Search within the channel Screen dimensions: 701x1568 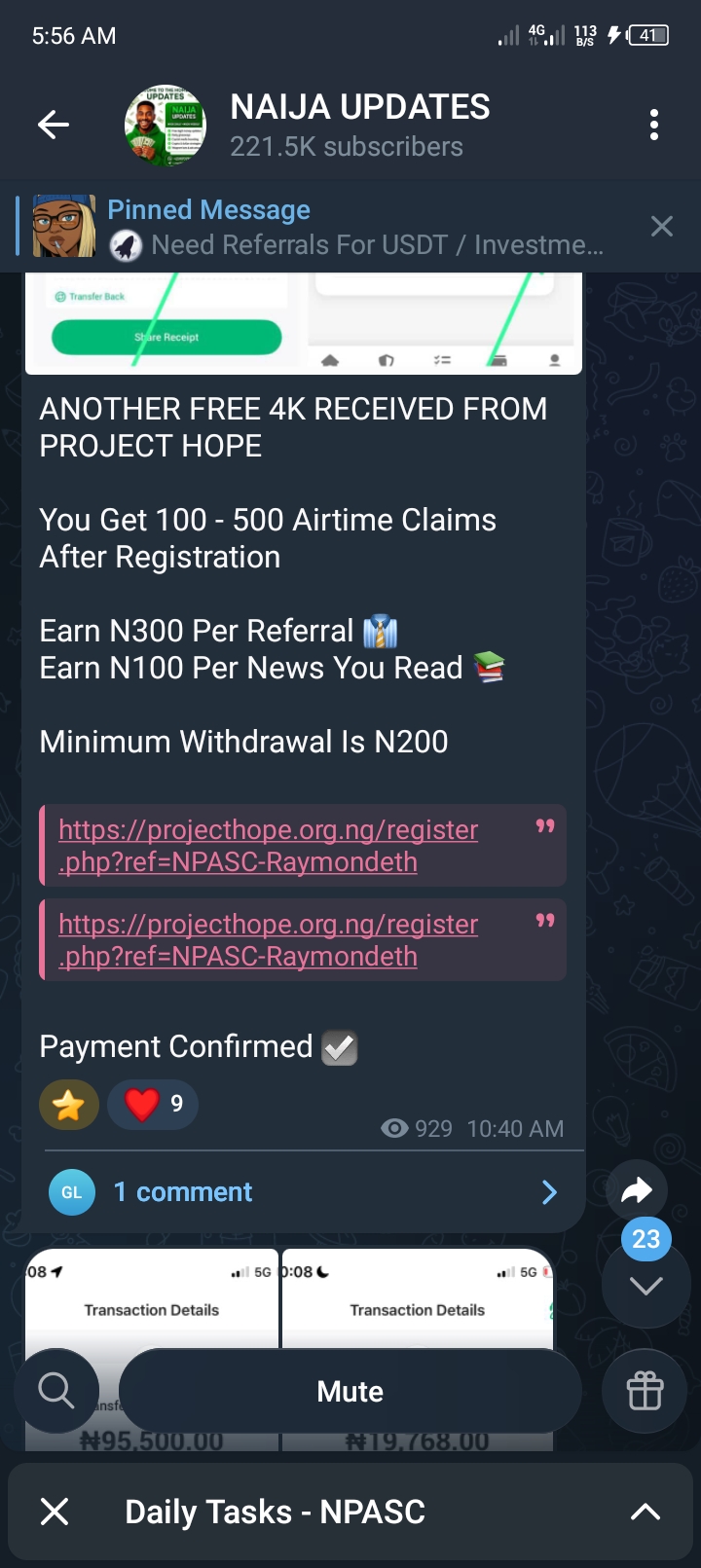pyautogui.click(x=56, y=1391)
